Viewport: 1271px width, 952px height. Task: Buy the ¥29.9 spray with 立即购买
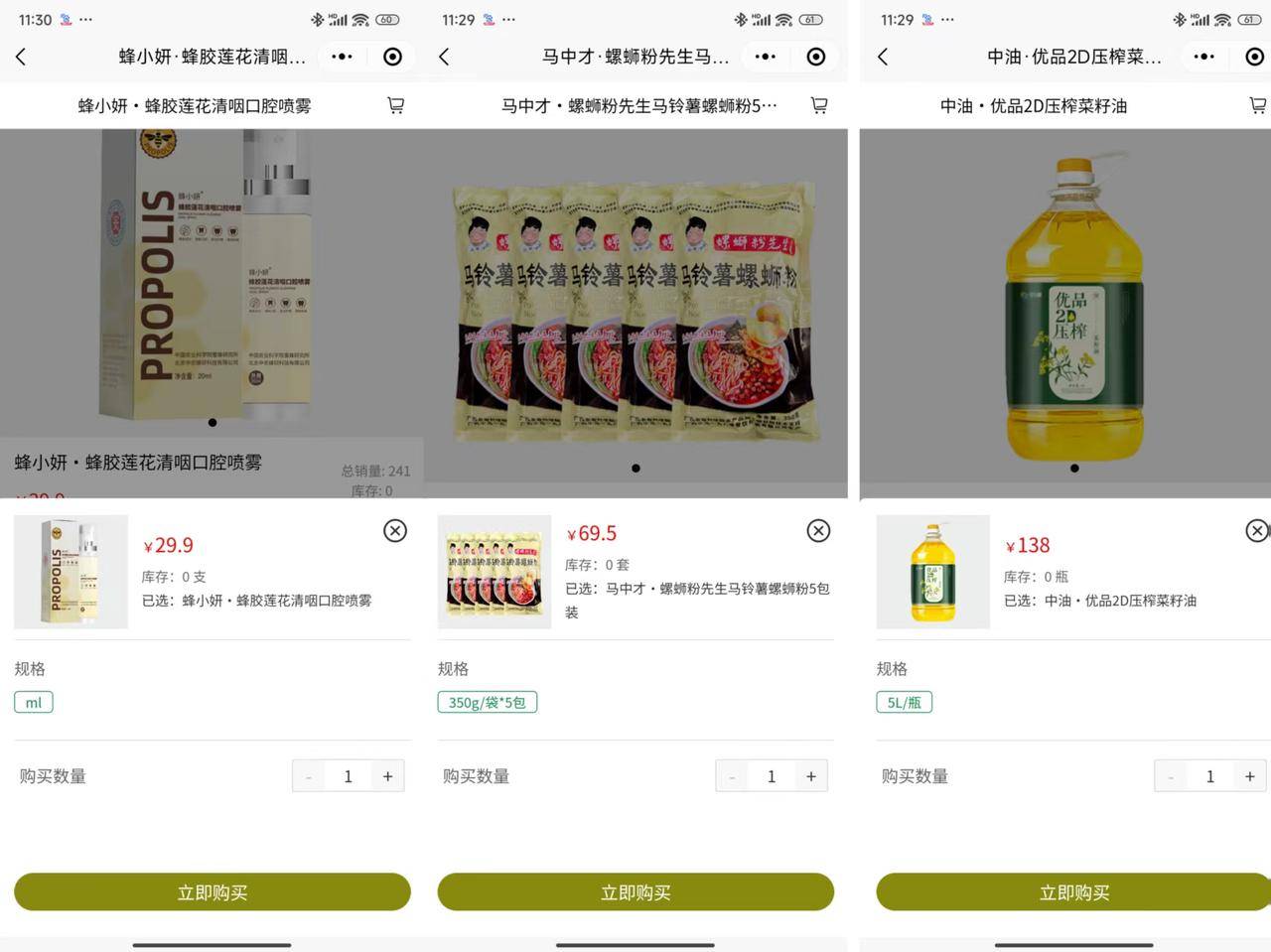[212, 892]
